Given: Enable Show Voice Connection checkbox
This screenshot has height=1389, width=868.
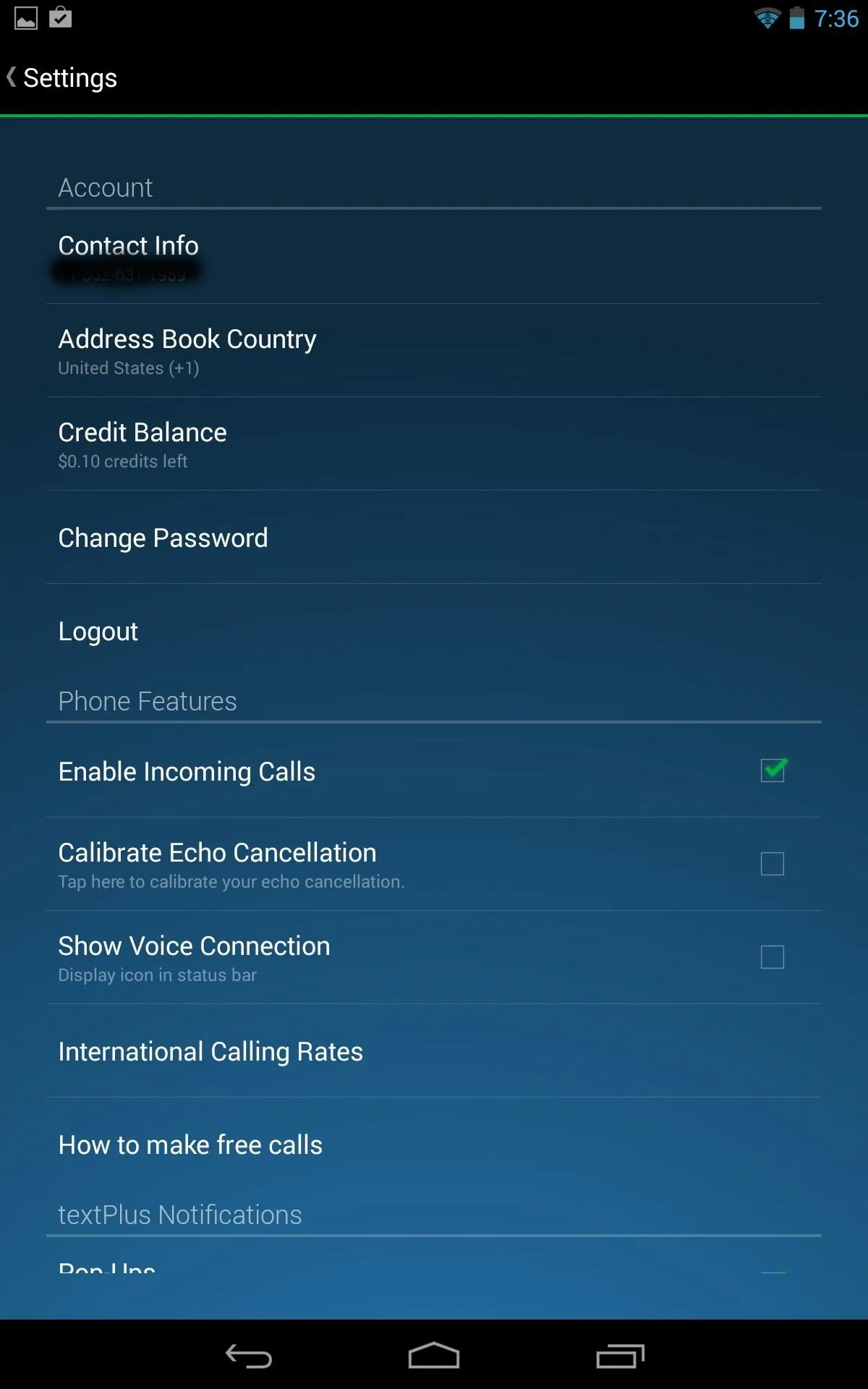Looking at the screenshot, I should point(773,957).
